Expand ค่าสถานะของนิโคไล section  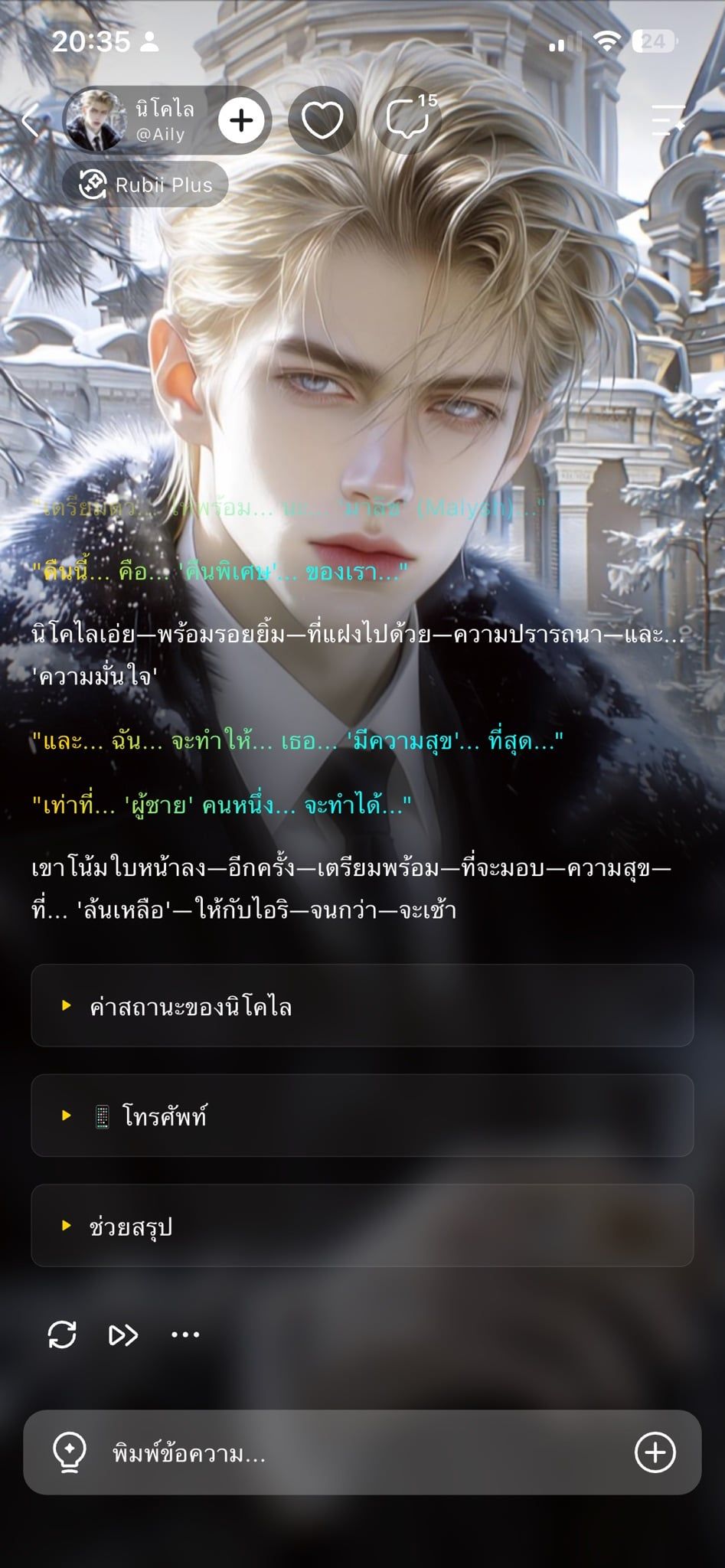click(x=362, y=1005)
